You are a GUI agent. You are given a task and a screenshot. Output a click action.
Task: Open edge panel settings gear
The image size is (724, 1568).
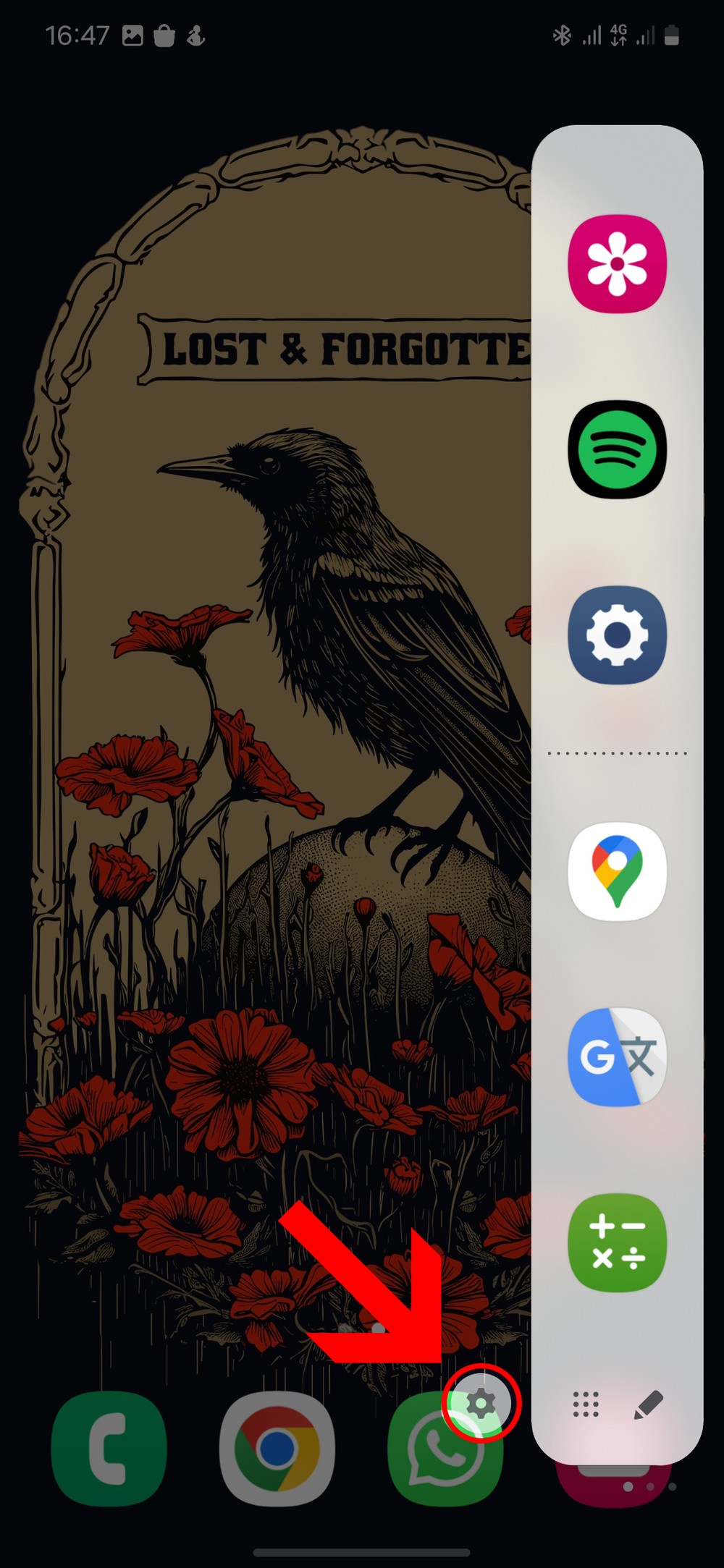click(481, 1403)
